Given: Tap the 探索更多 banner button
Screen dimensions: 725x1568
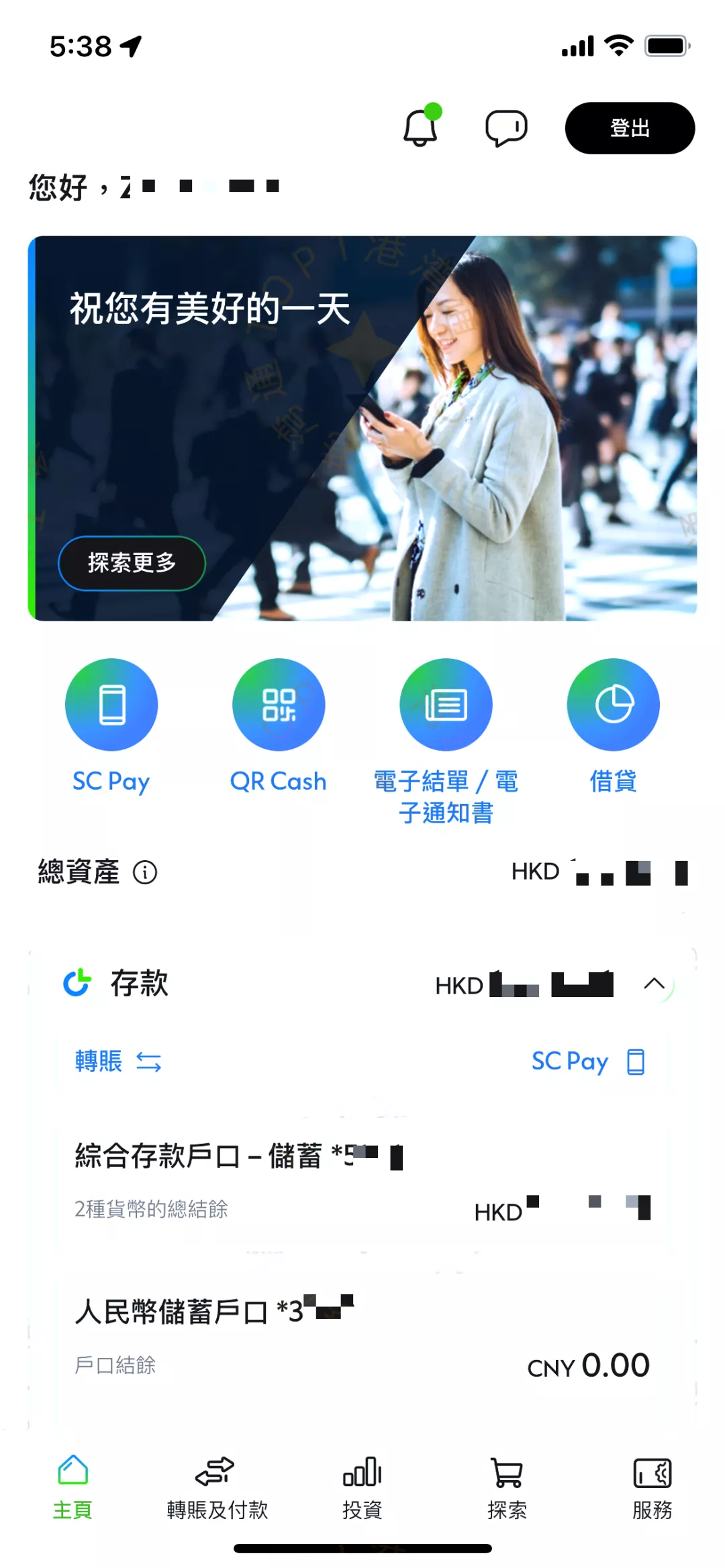Looking at the screenshot, I should pyautogui.click(x=132, y=564).
